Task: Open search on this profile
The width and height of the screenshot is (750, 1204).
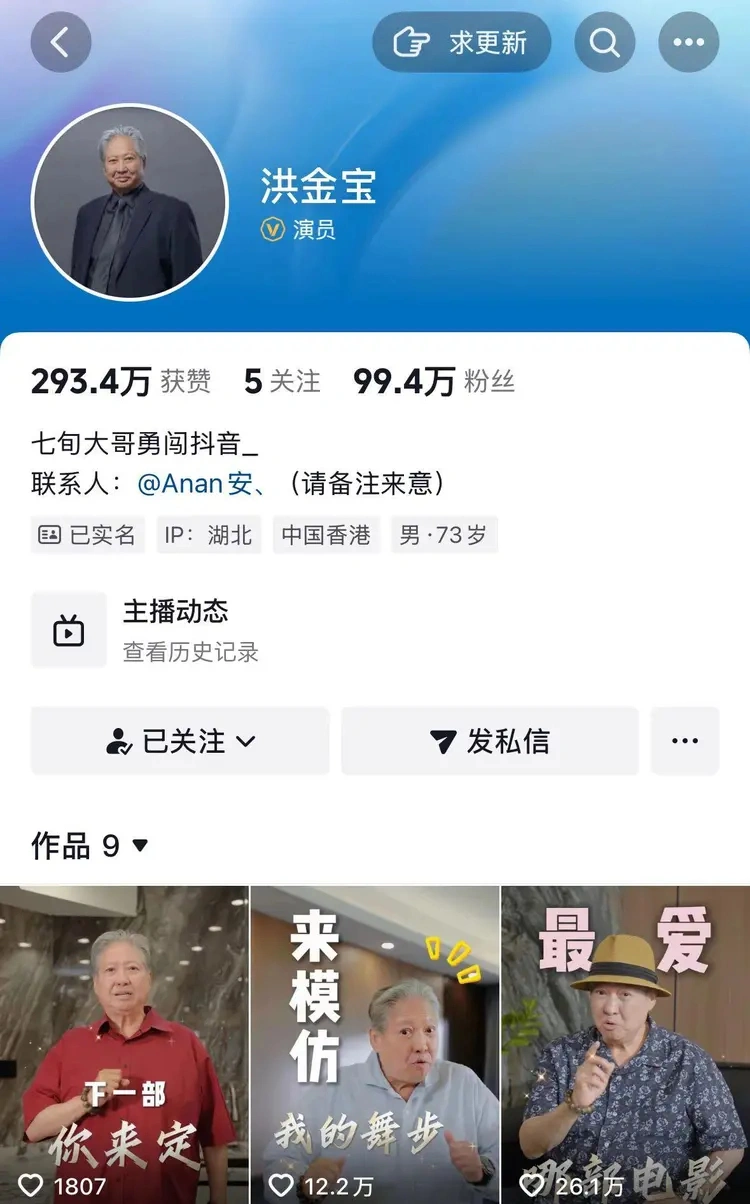Action: click(x=605, y=42)
